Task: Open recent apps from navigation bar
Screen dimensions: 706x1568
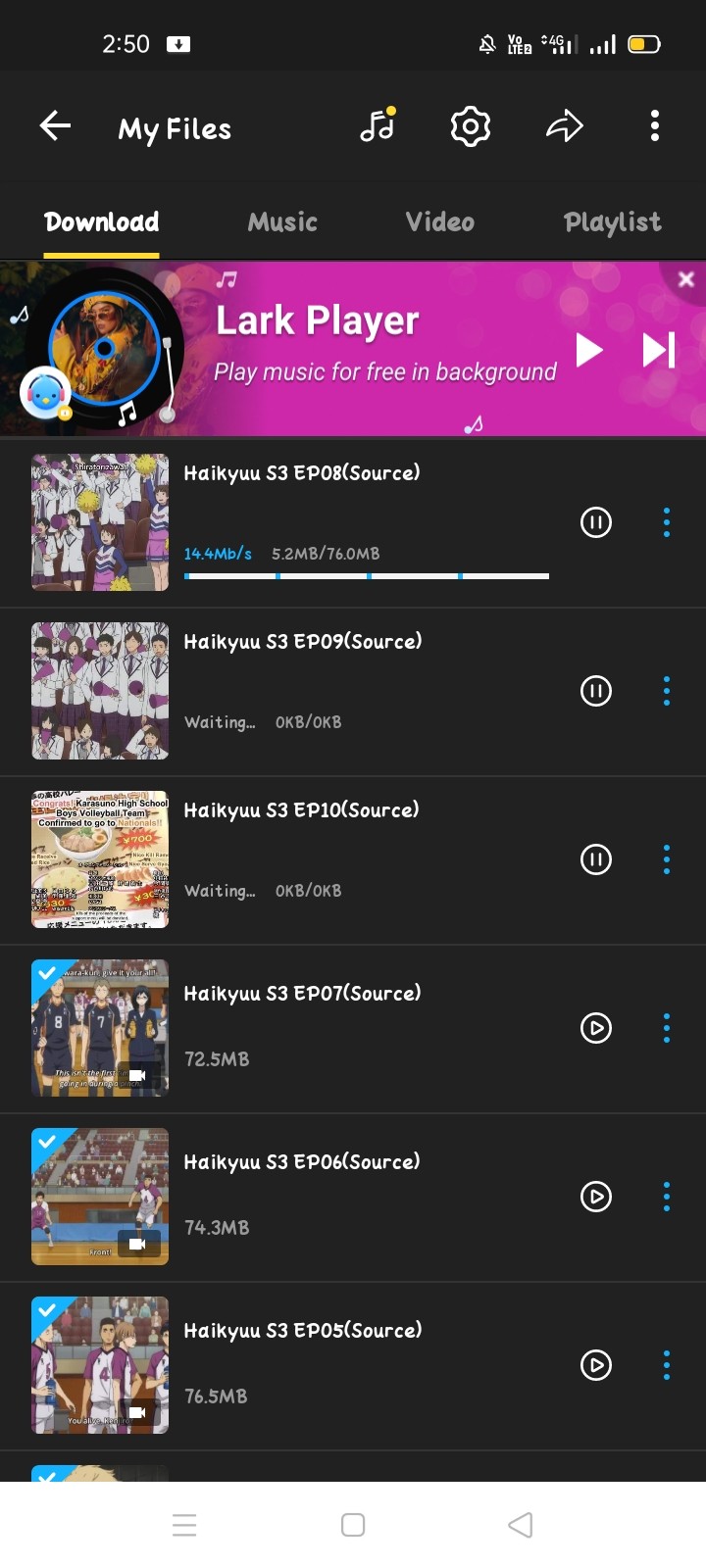Action: (184, 1525)
